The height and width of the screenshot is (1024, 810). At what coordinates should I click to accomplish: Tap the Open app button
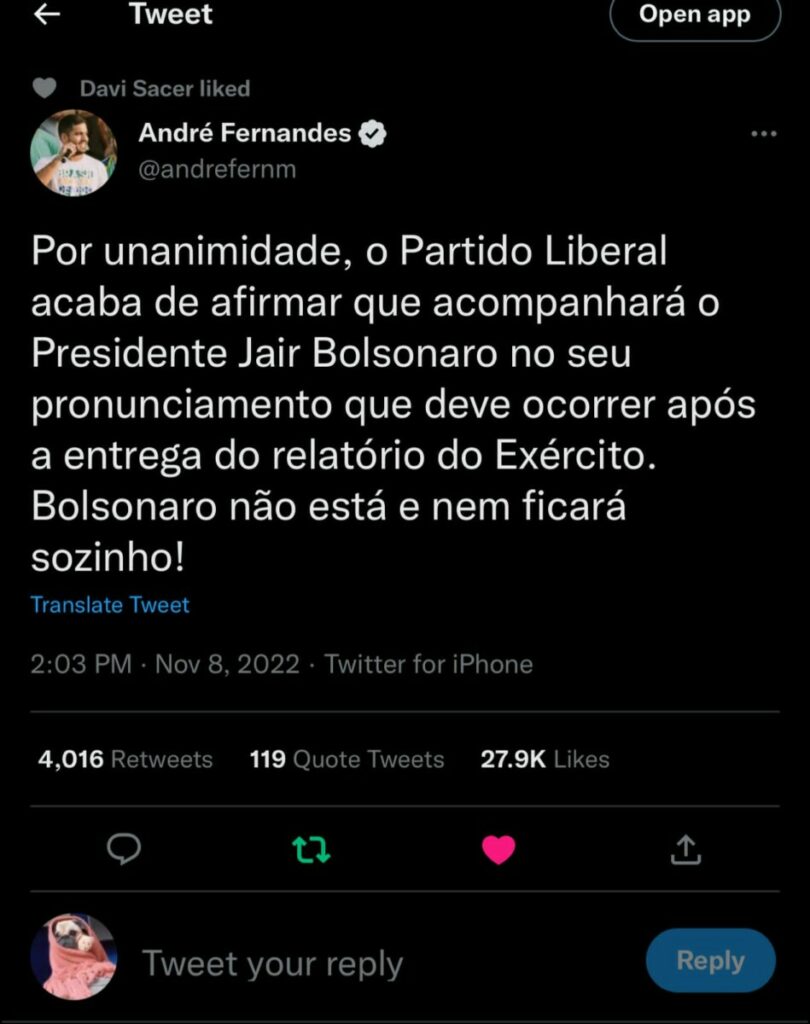tap(694, 15)
